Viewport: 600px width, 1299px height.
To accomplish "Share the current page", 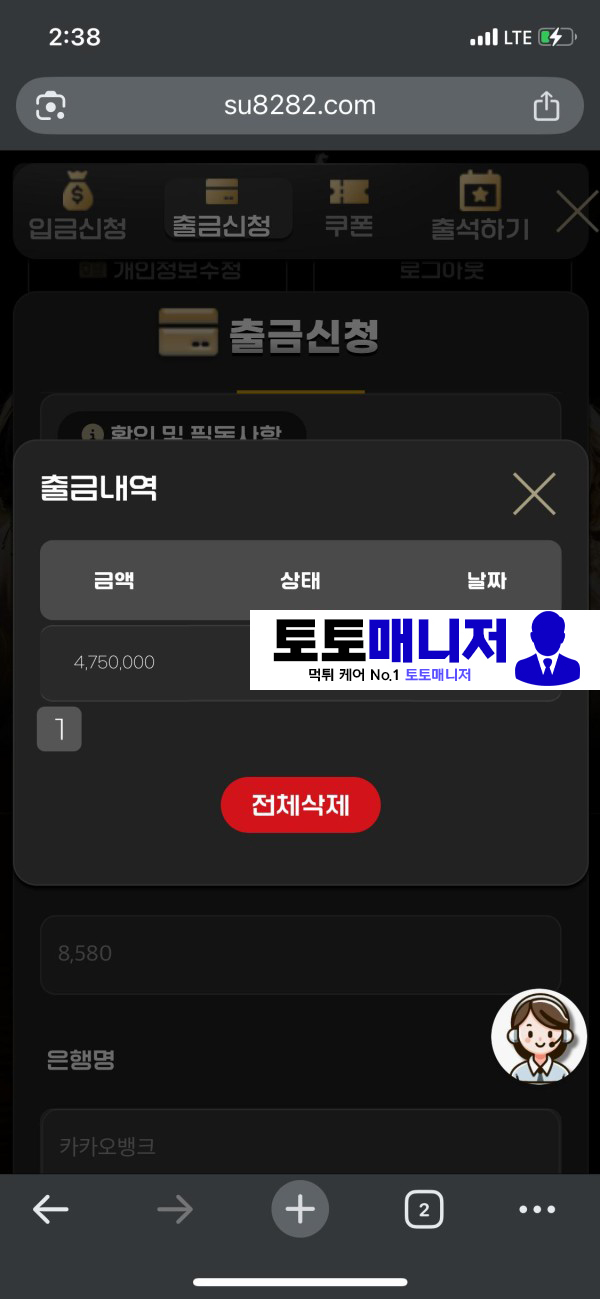I will tap(546, 105).
